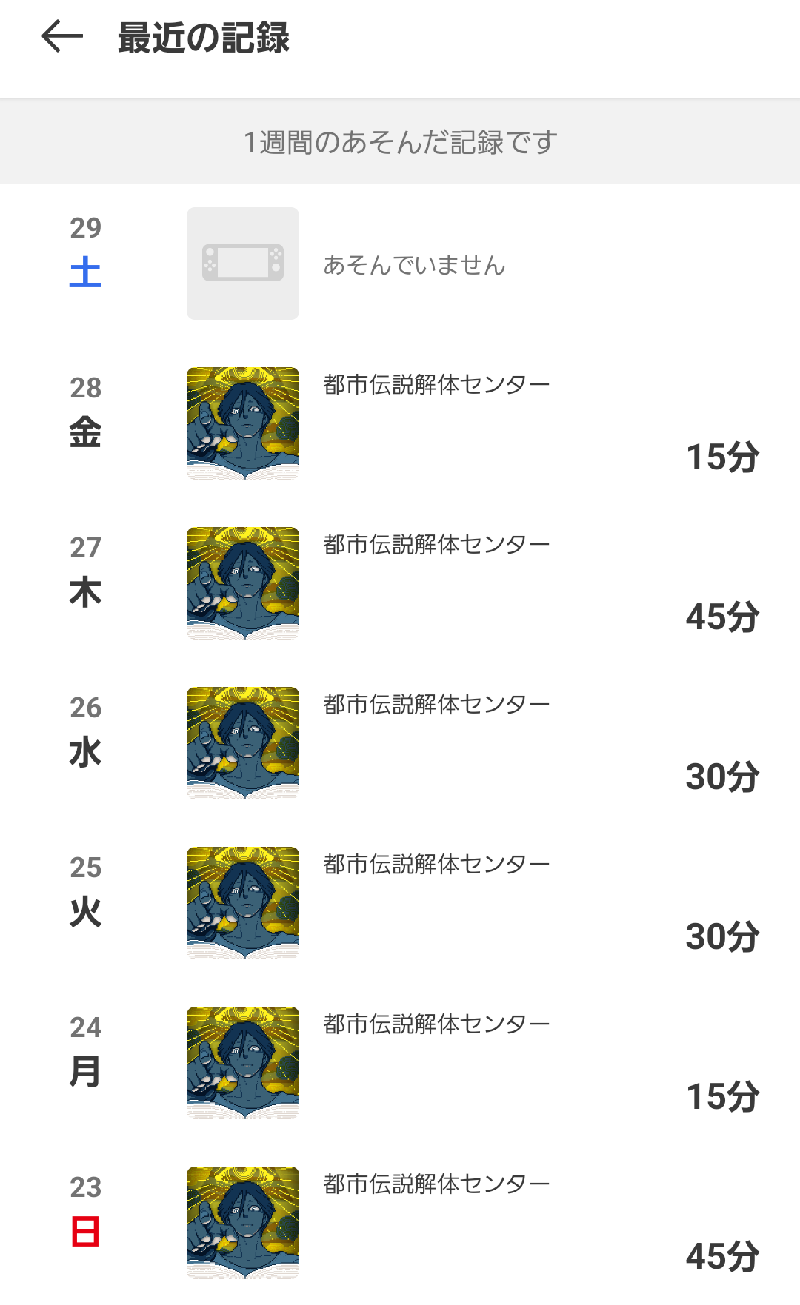The height and width of the screenshot is (1305, 800).
Task: Select Sunday the 23rd play record
Action: 436,1223
